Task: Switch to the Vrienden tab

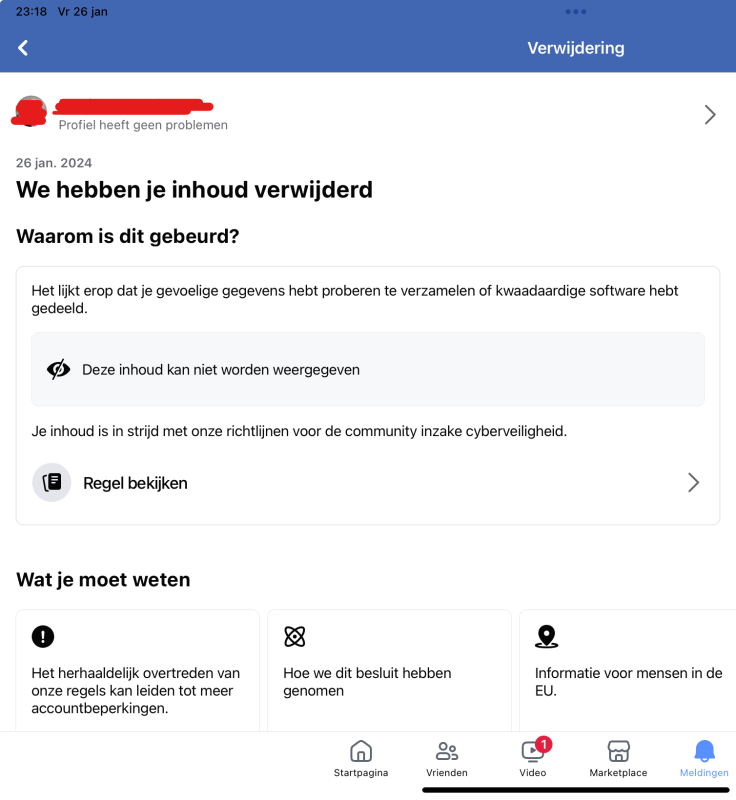Action: tap(447, 758)
